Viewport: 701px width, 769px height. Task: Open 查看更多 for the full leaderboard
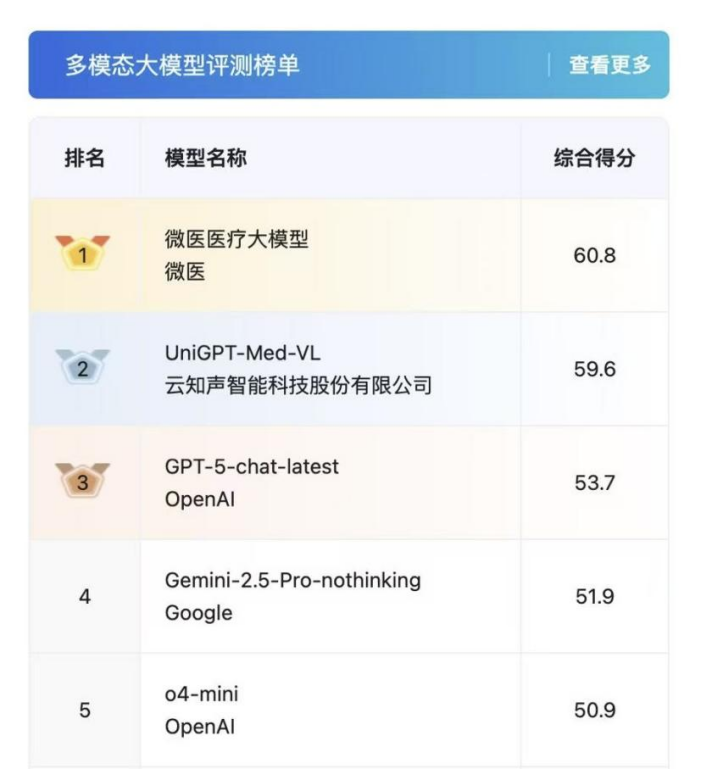(x=609, y=65)
